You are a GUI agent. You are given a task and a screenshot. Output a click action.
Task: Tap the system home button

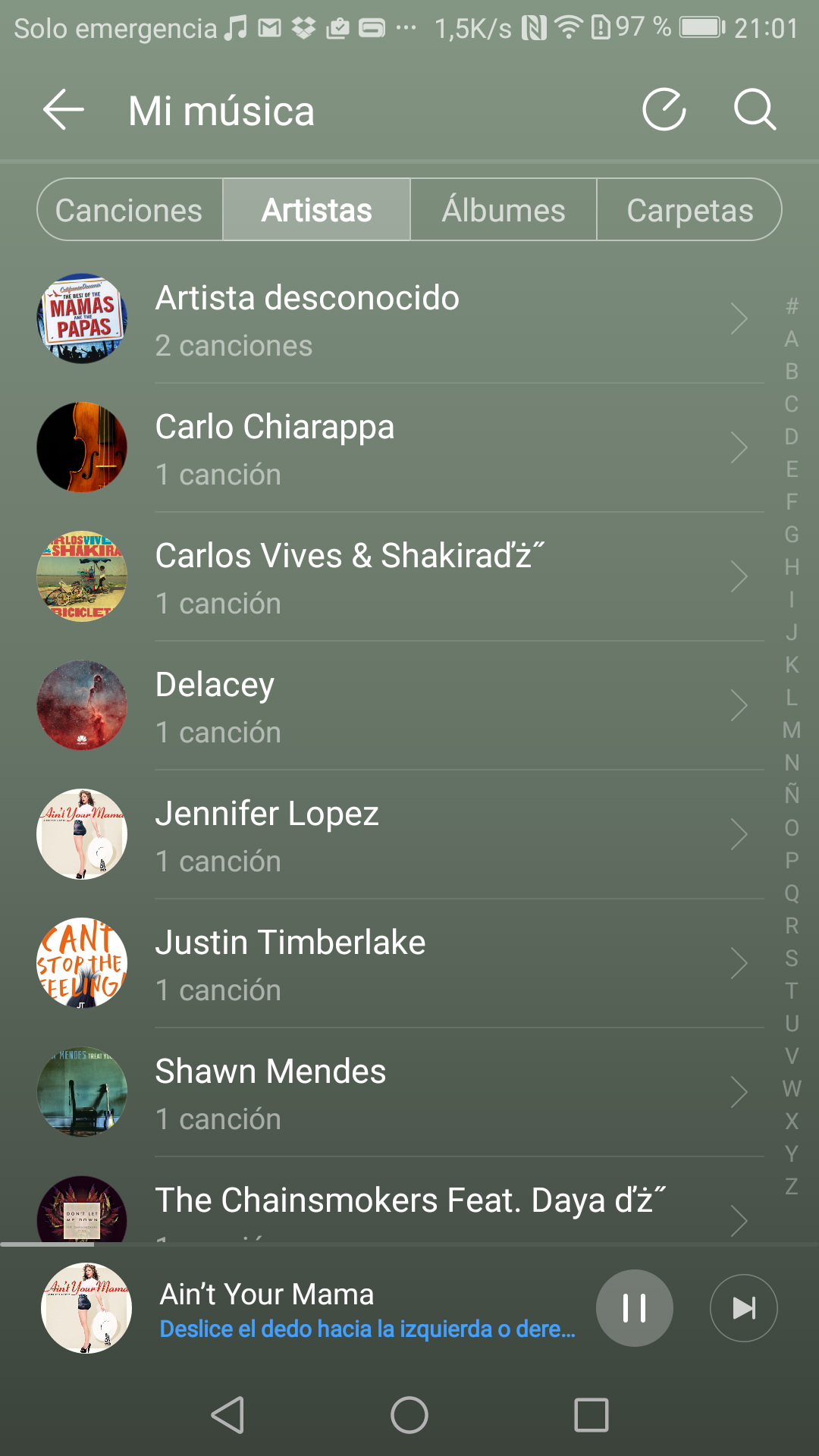pyautogui.click(x=409, y=1415)
